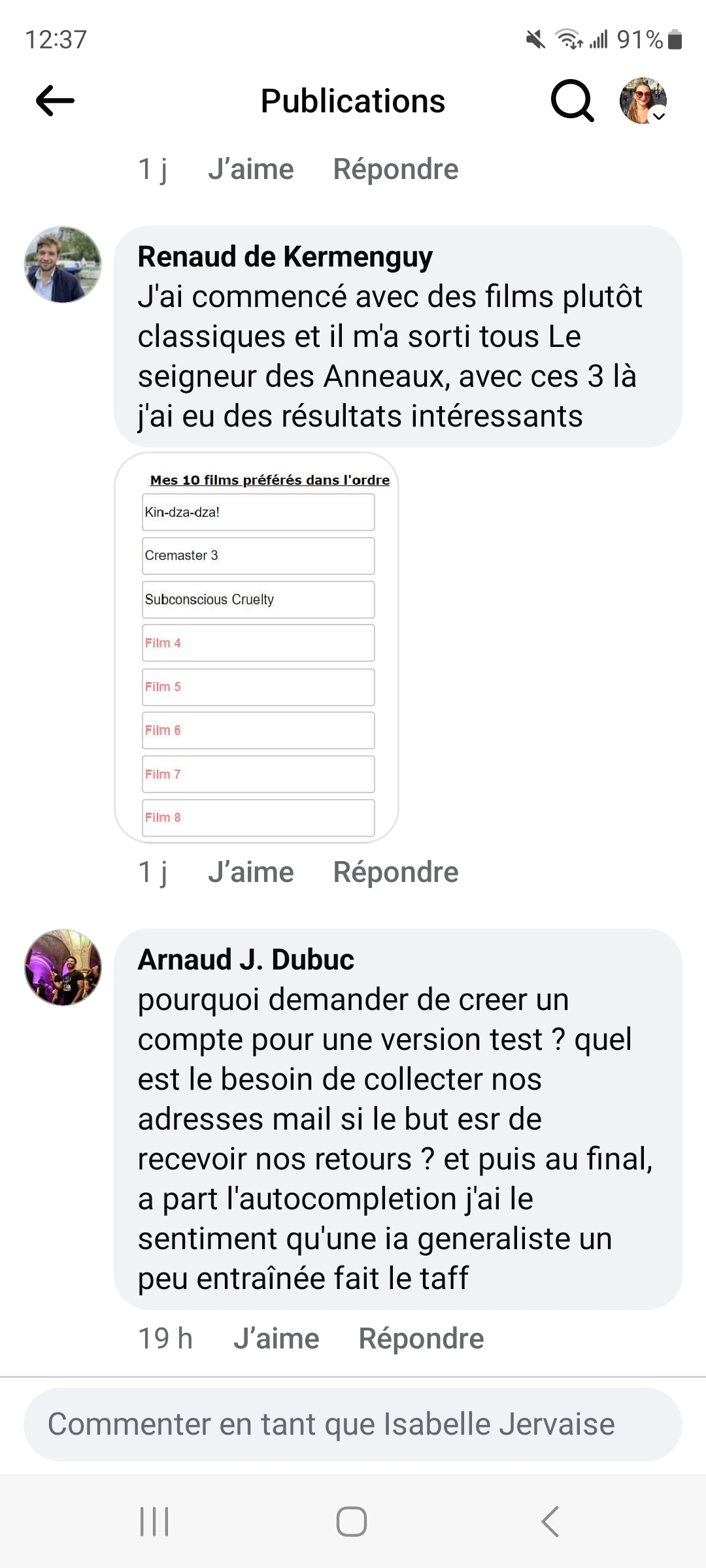Viewport: 706px width, 1568px height.
Task: Tap the comment field for Isabelle Jervaise
Action: click(x=353, y=1424)
